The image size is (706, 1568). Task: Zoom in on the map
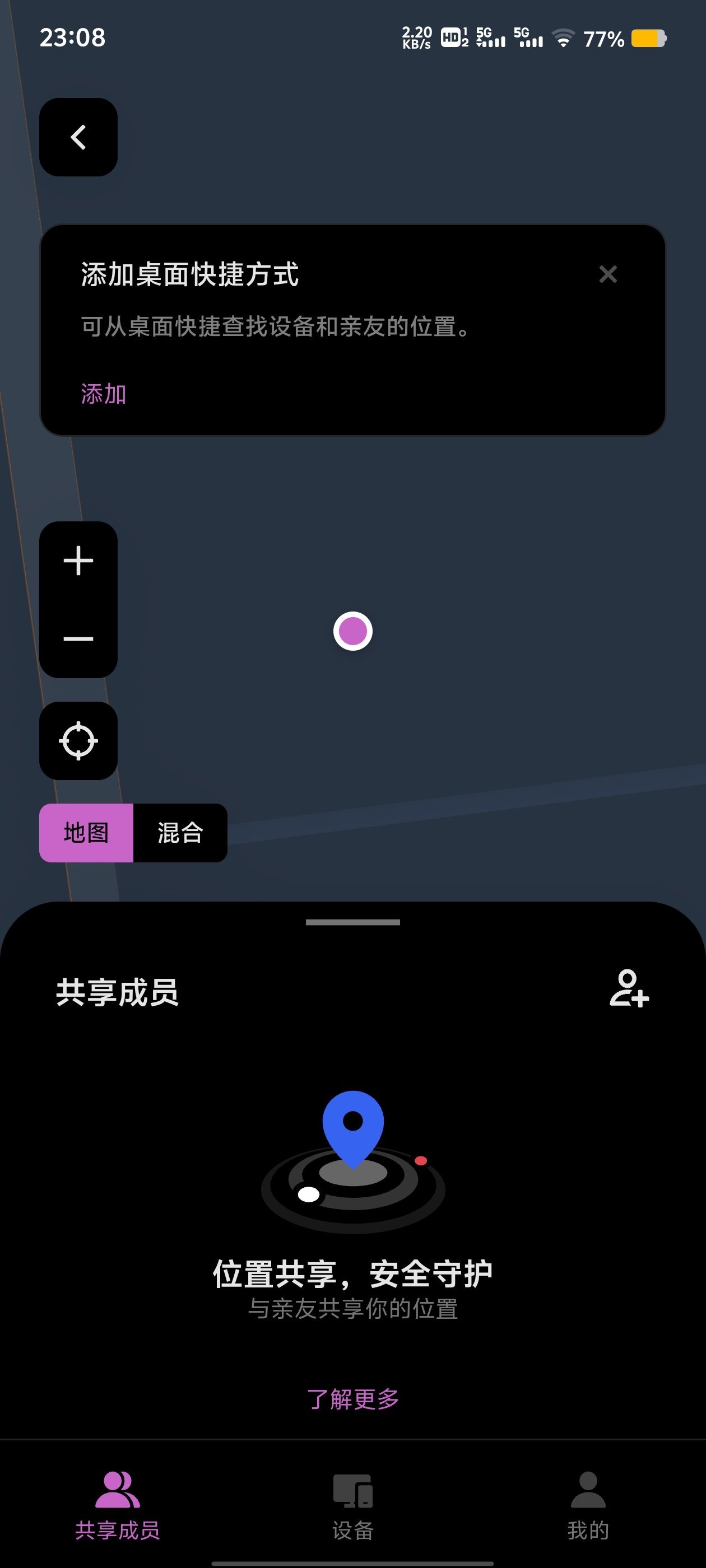(x=78, y=561)
